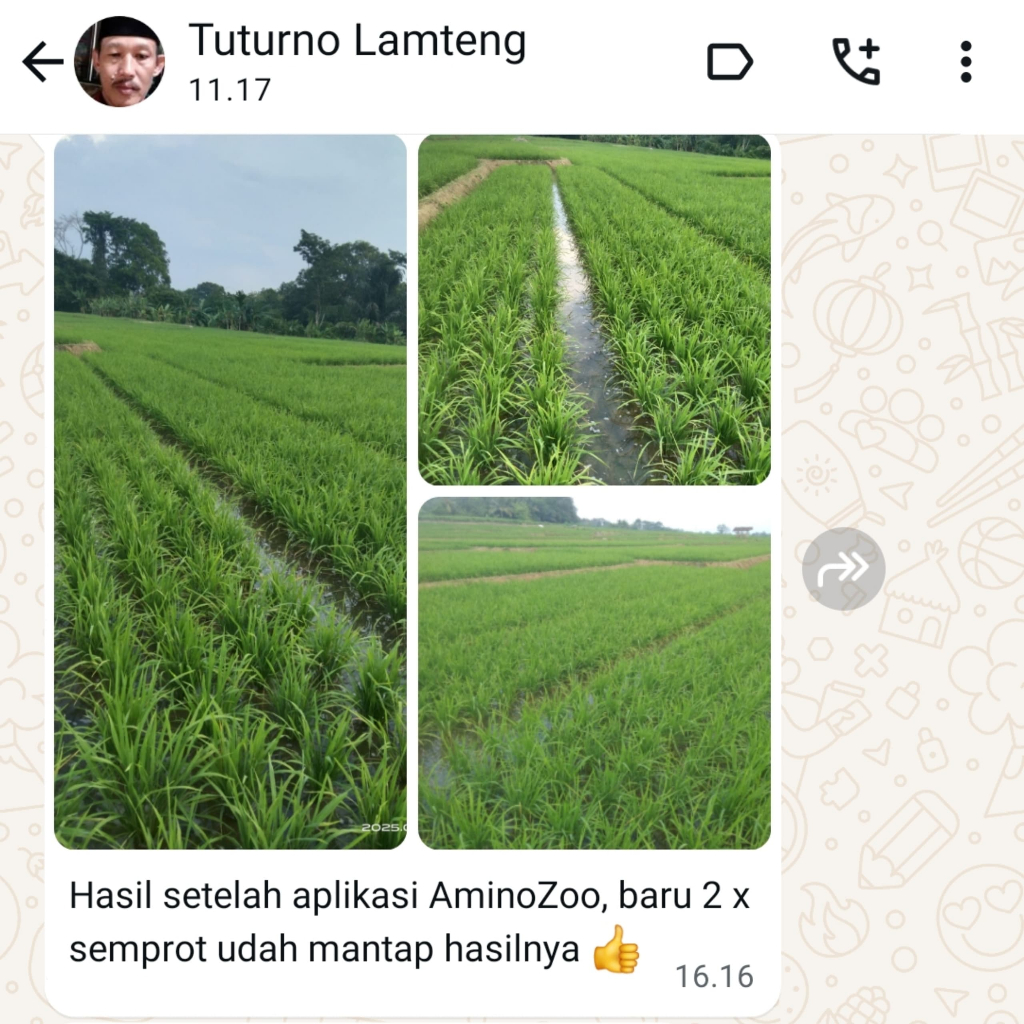Start a call with the phone icon

pos(856,62)
